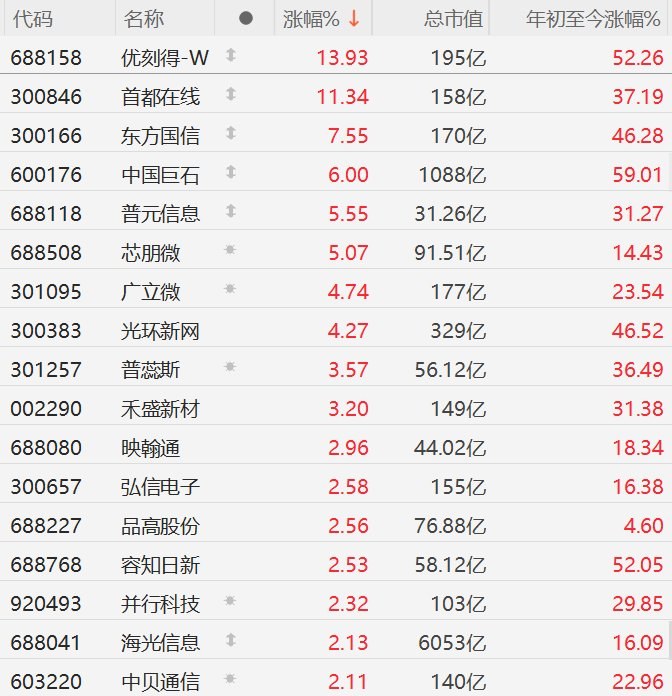Open 首都在线 stock row

click(x=160, y=97)
